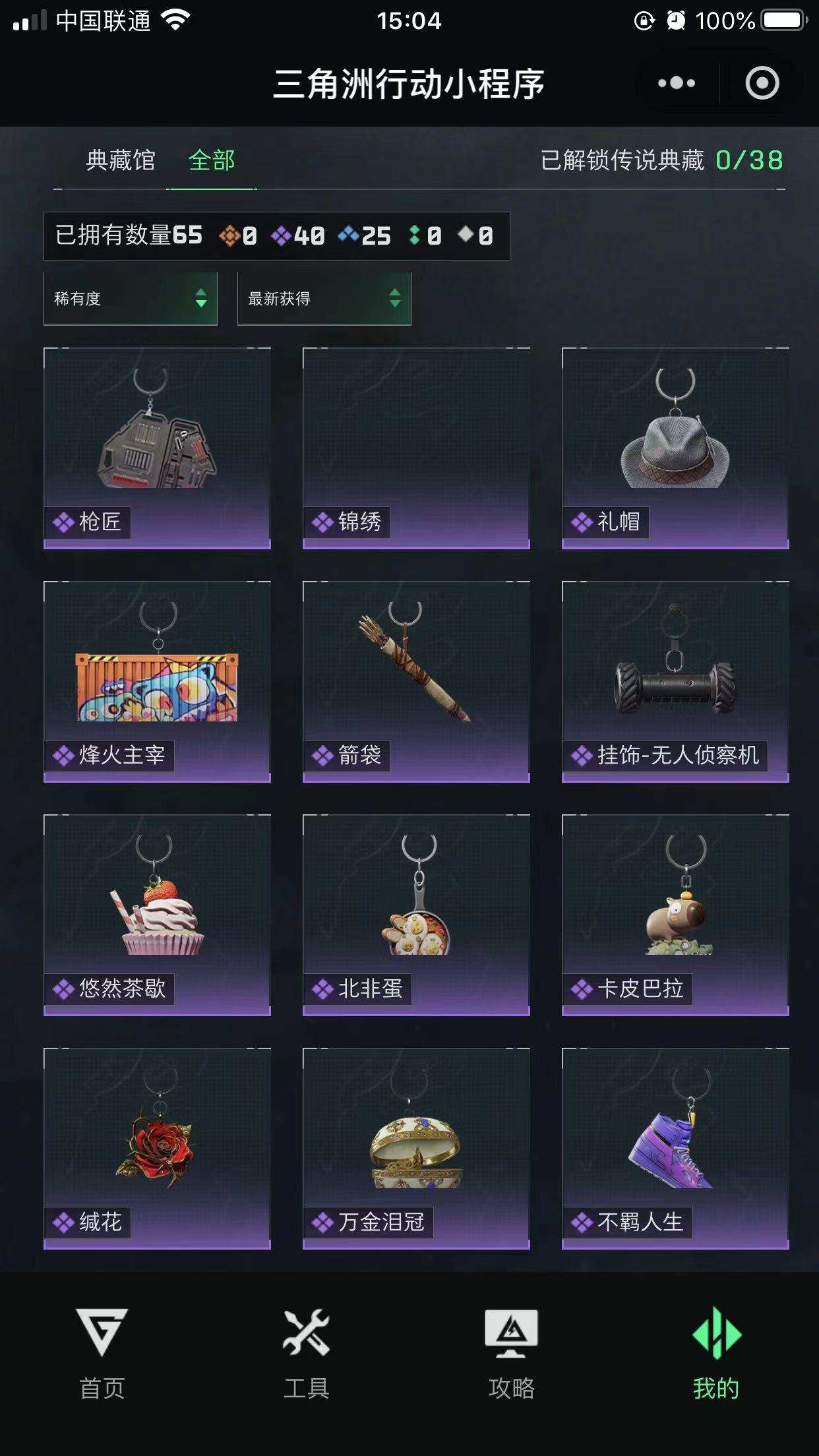Screen dimensions: 819x1456
Task: View the 不羁人生 sneaker charm
Action: pos(675,1149)
